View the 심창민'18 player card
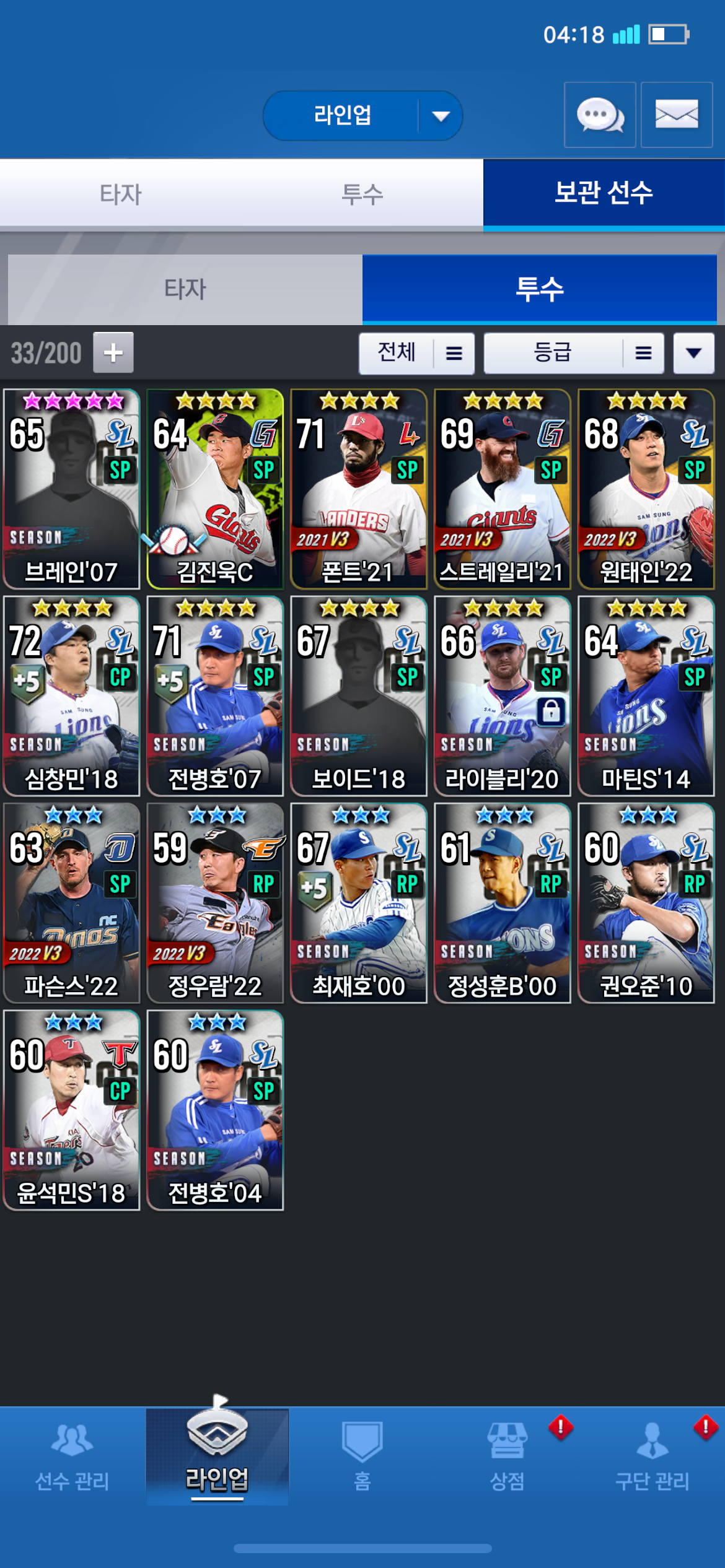 click(71, 696)
